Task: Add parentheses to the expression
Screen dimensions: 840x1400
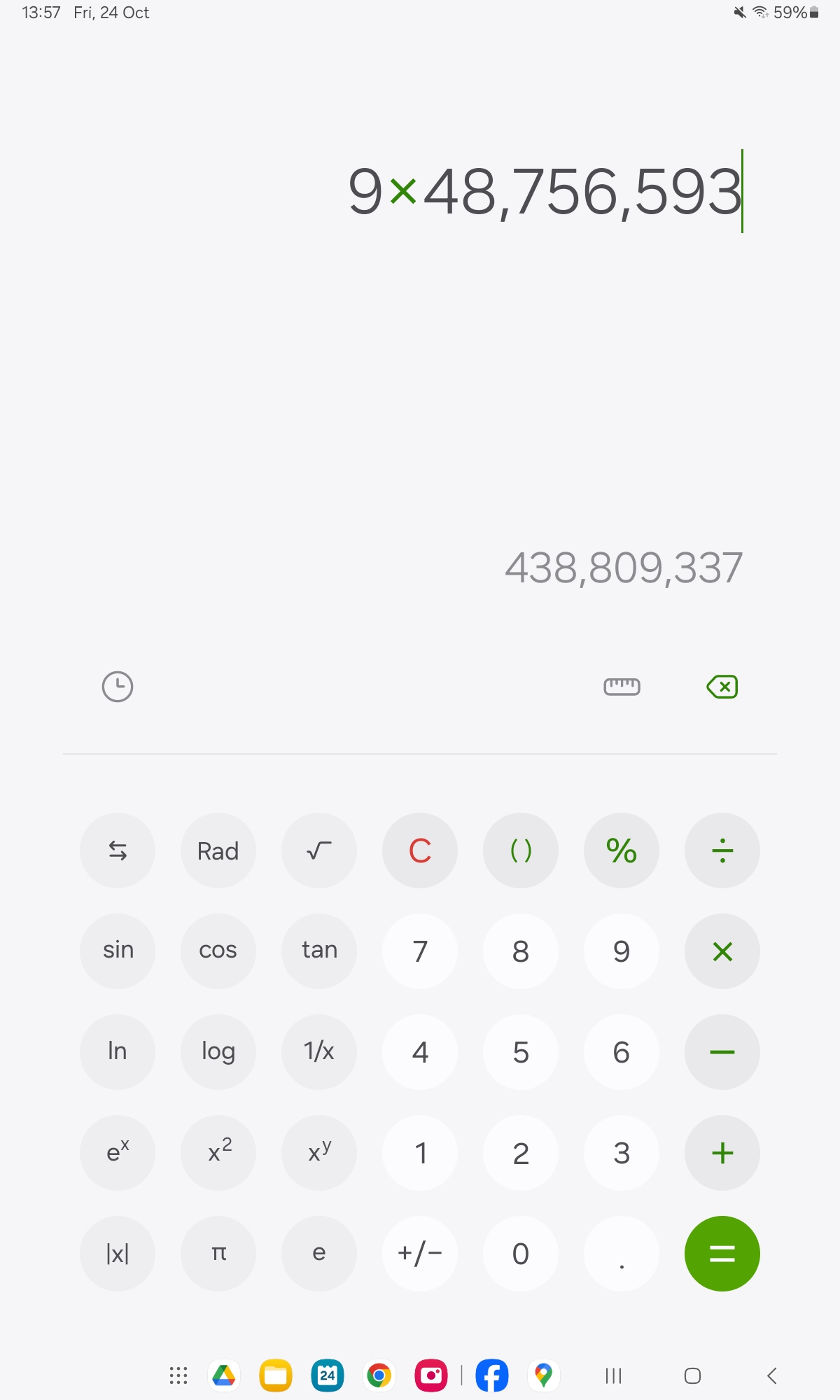Action: pyautogui.click(x=521, y=850)
